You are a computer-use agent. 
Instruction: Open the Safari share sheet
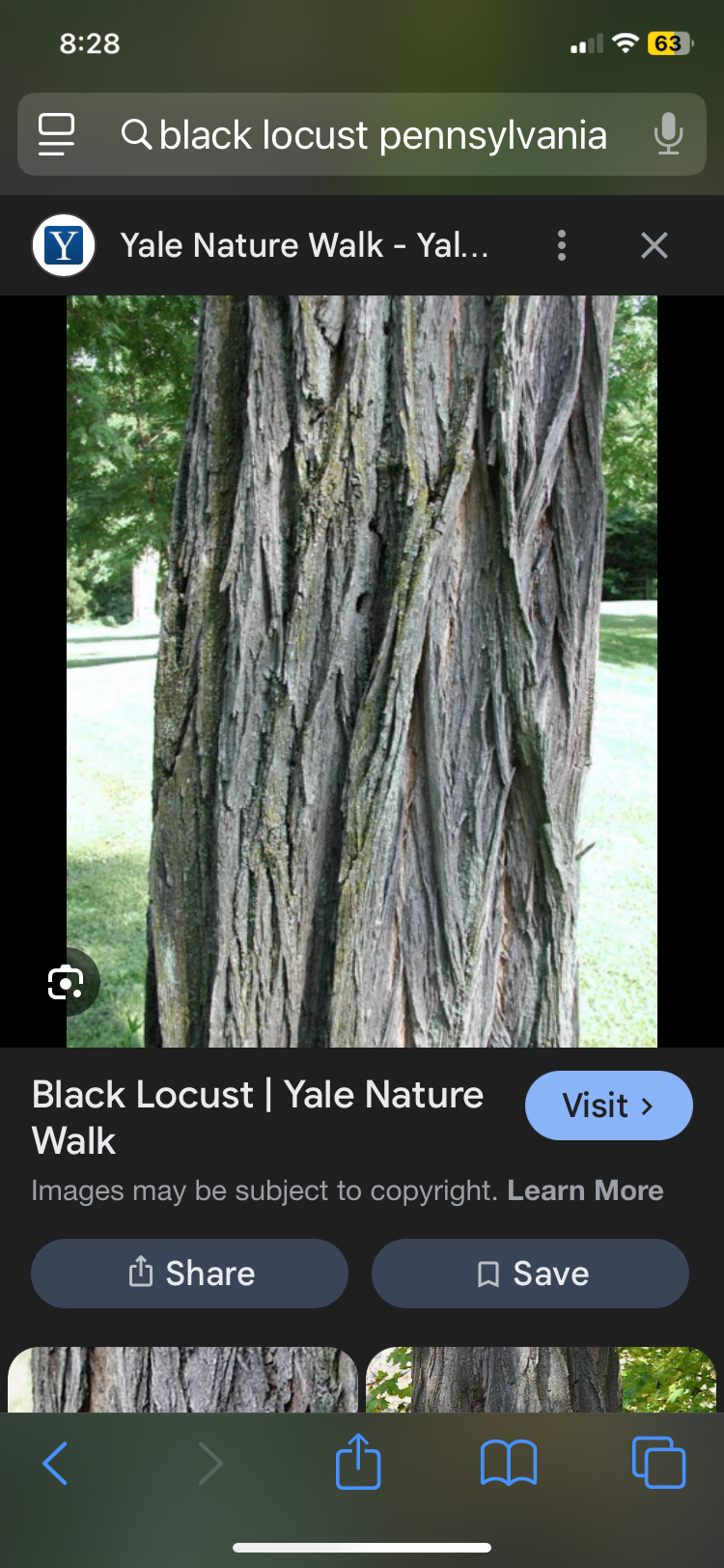(358, 1463)
